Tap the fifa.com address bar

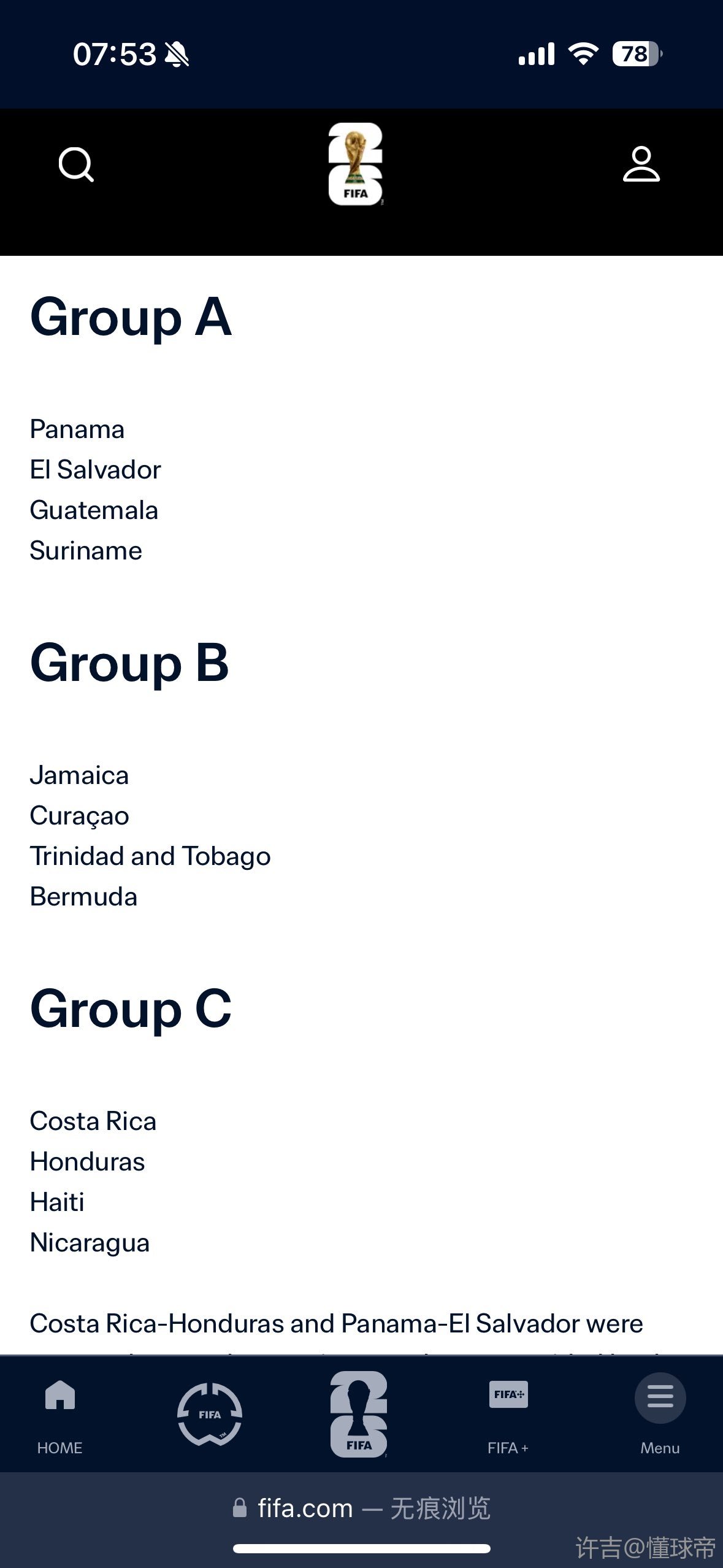(361, 1507)
